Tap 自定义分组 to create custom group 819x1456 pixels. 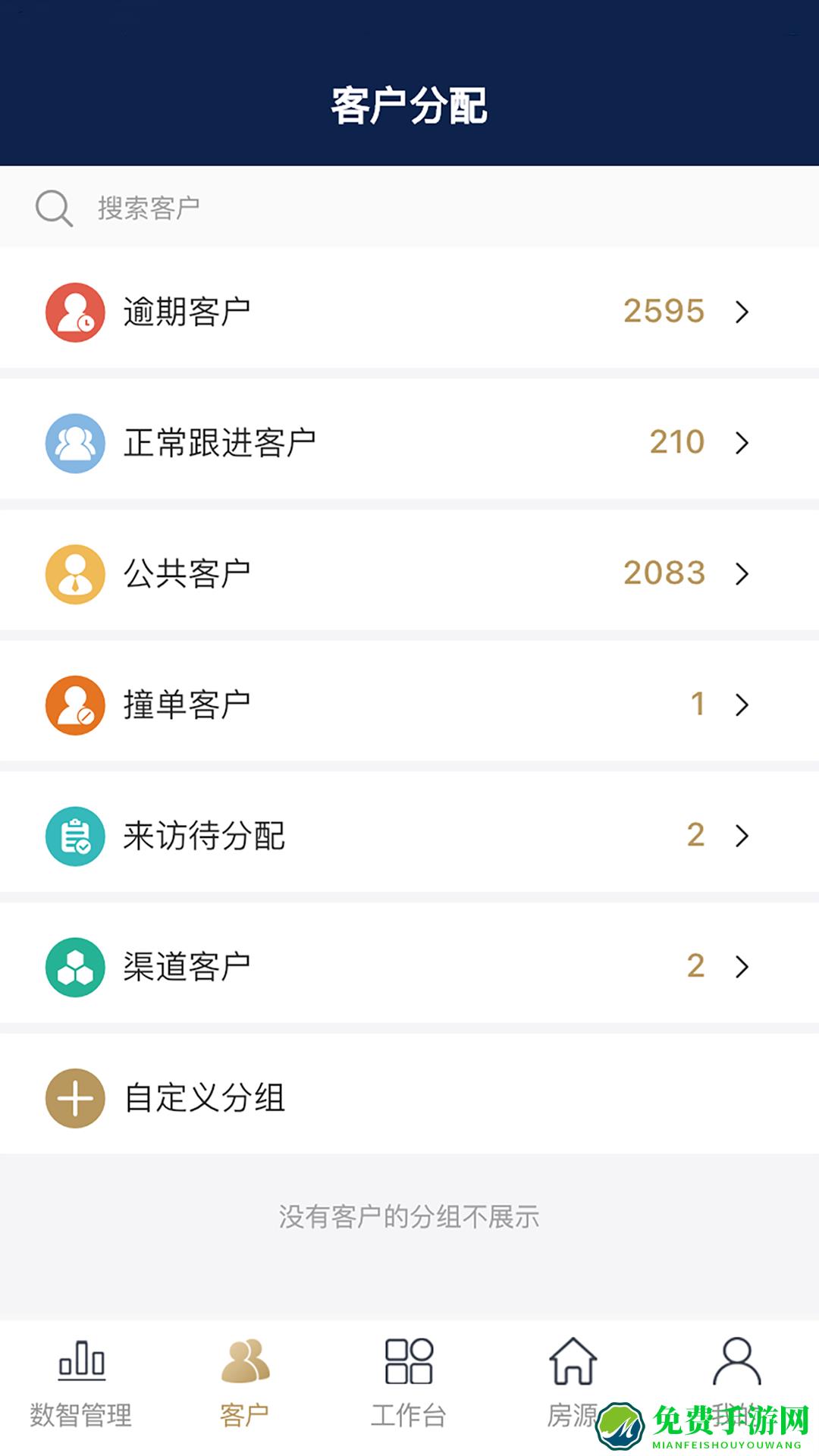tap(203, 1097)
